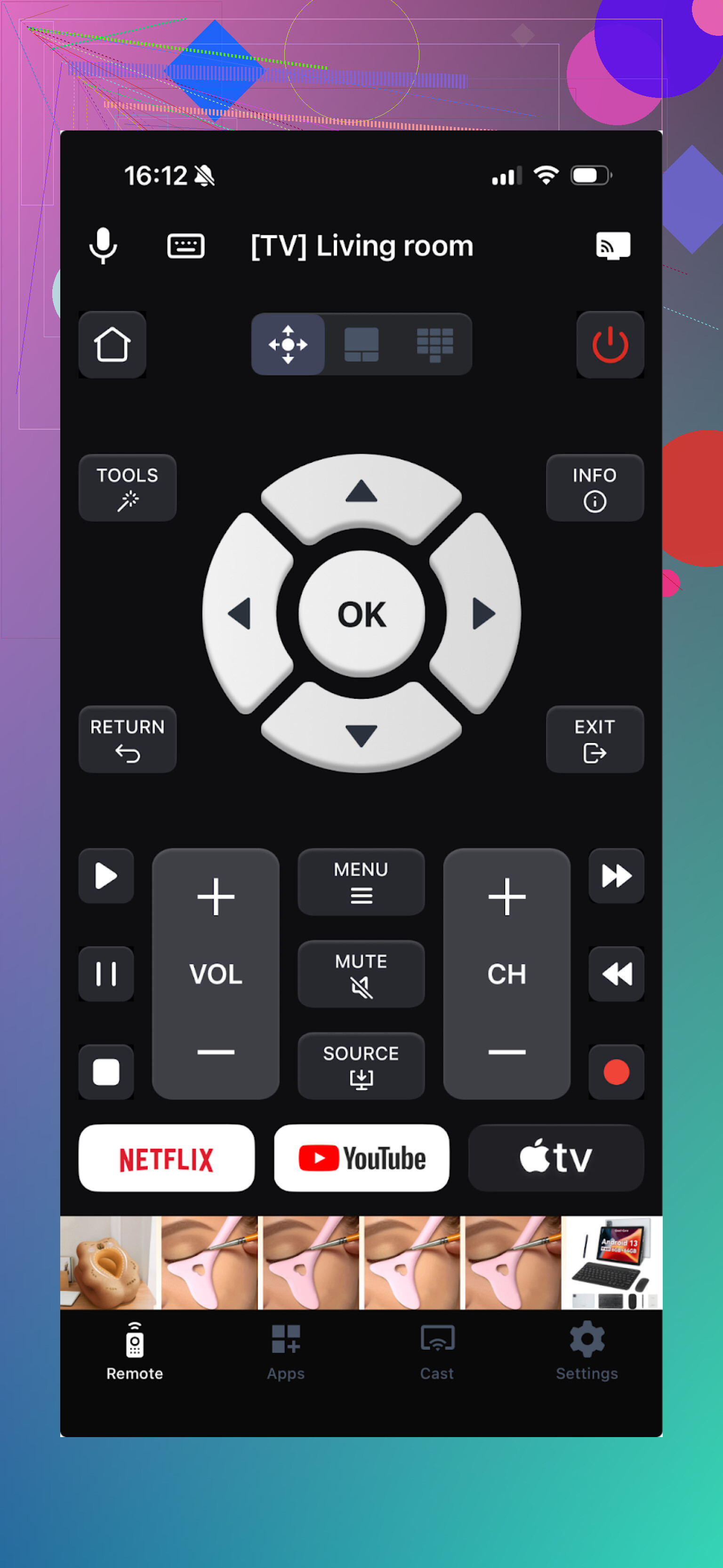Screen dimensions: 723x1568
Task: Launch YouTube on the TV
Action: pyautogui.click(x=361, y=1158)
